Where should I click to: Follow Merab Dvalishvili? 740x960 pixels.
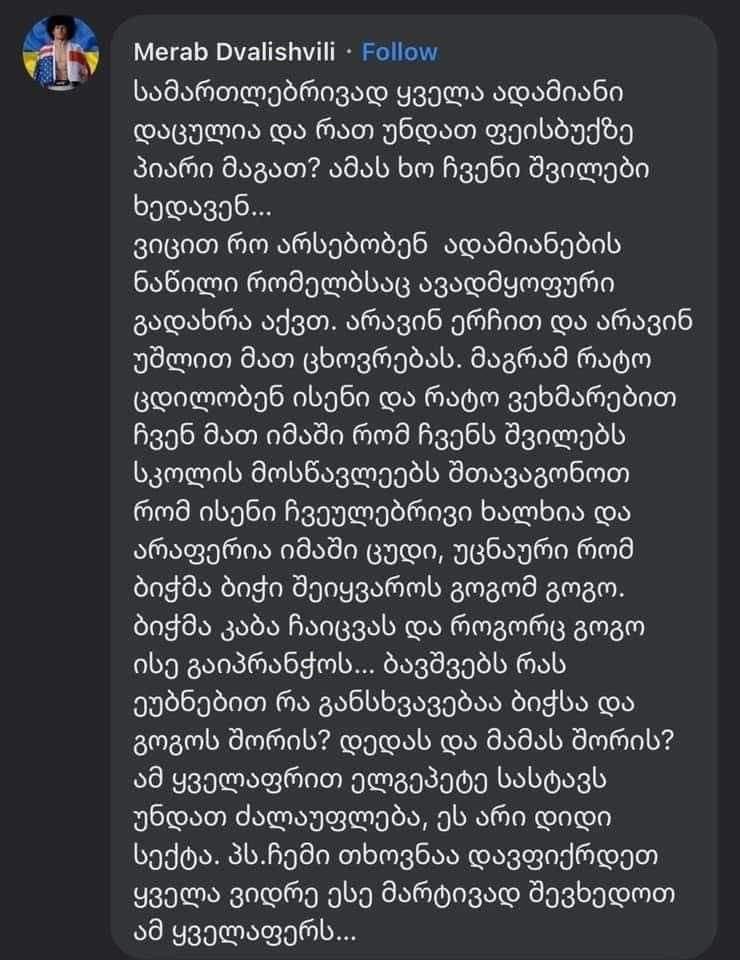(x=399, y=52)
